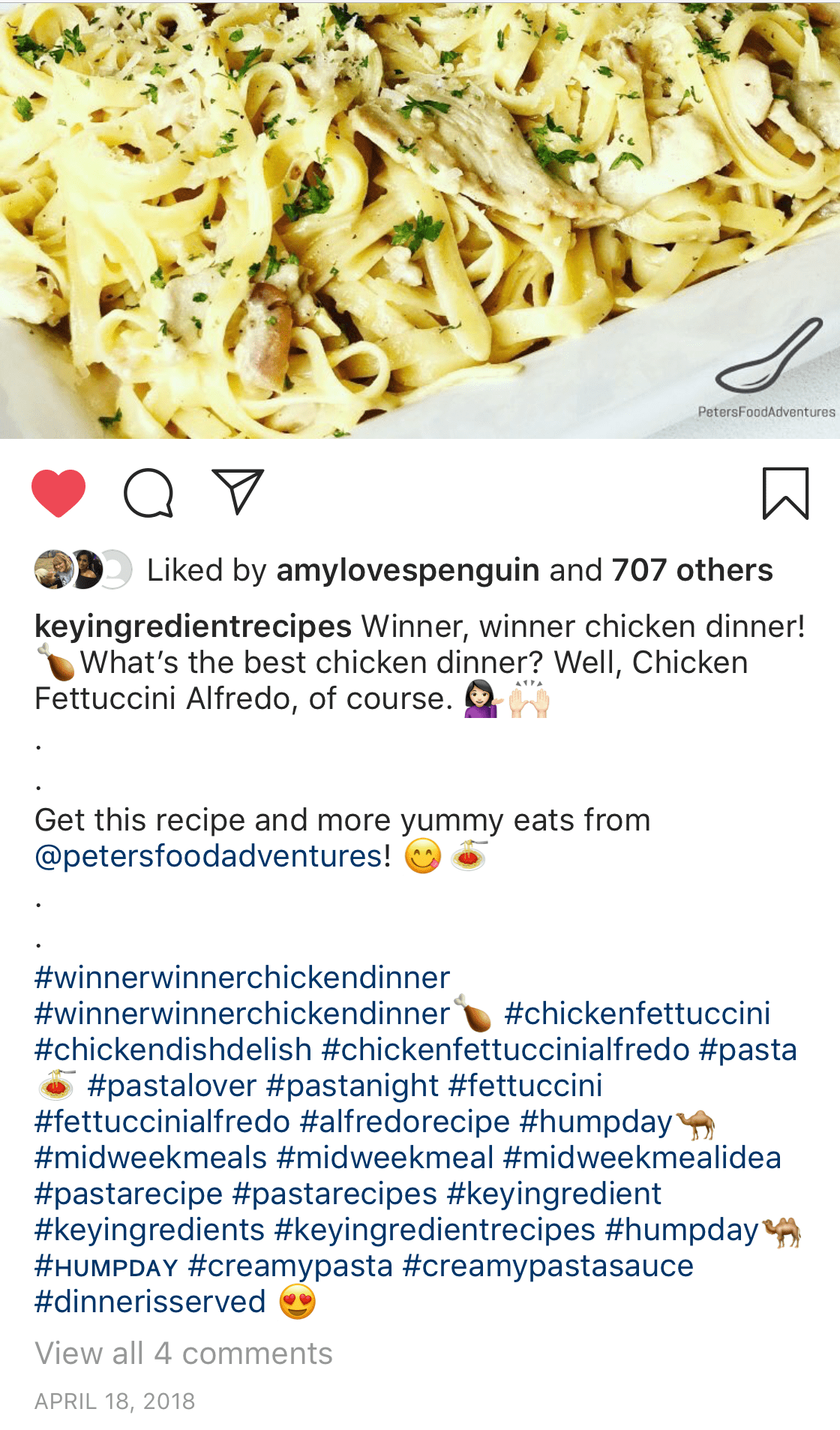
Task: Open the keyingredientrecipes profile
Action: [193, 626]
